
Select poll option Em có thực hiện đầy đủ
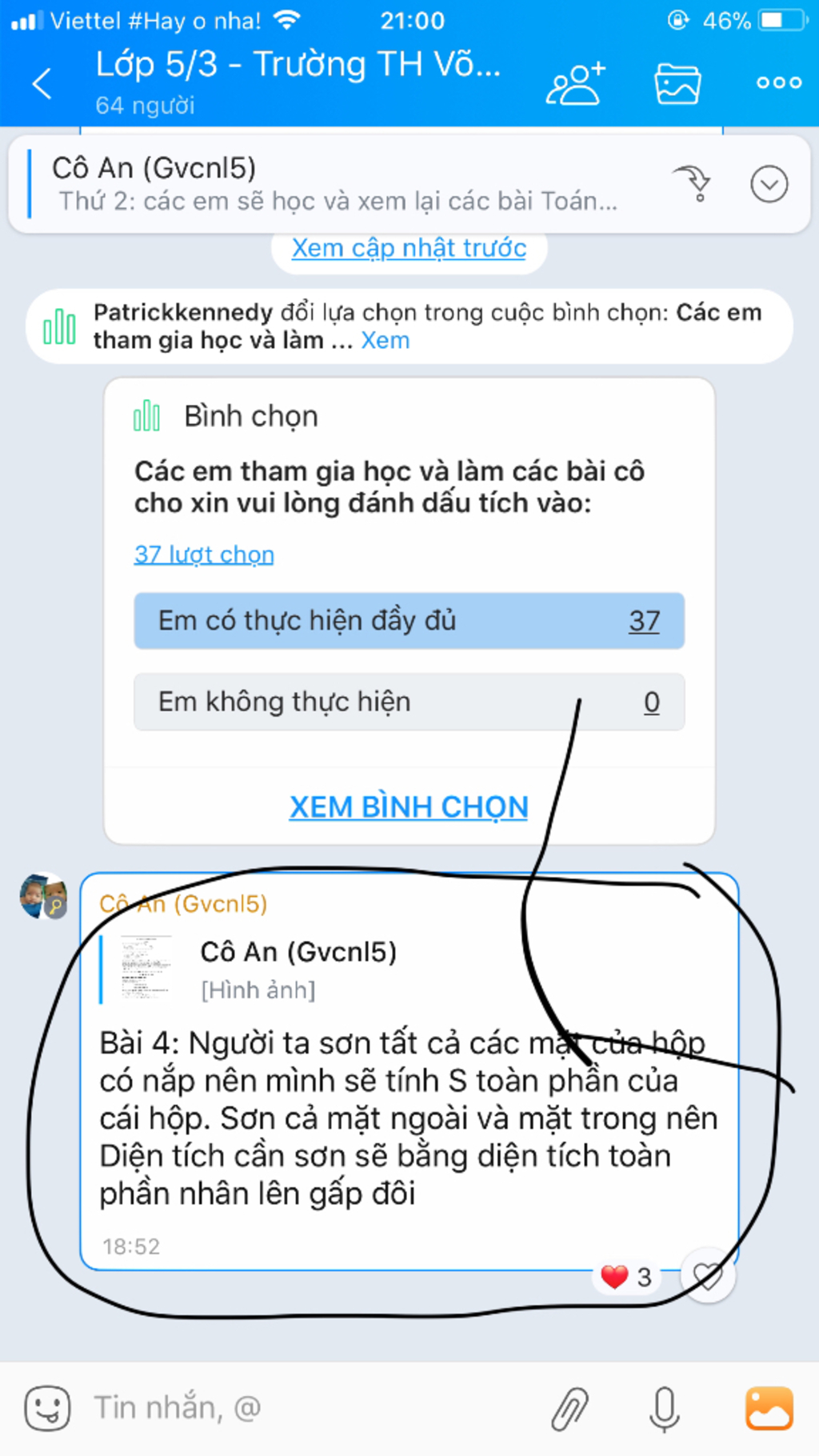[408, 621]
